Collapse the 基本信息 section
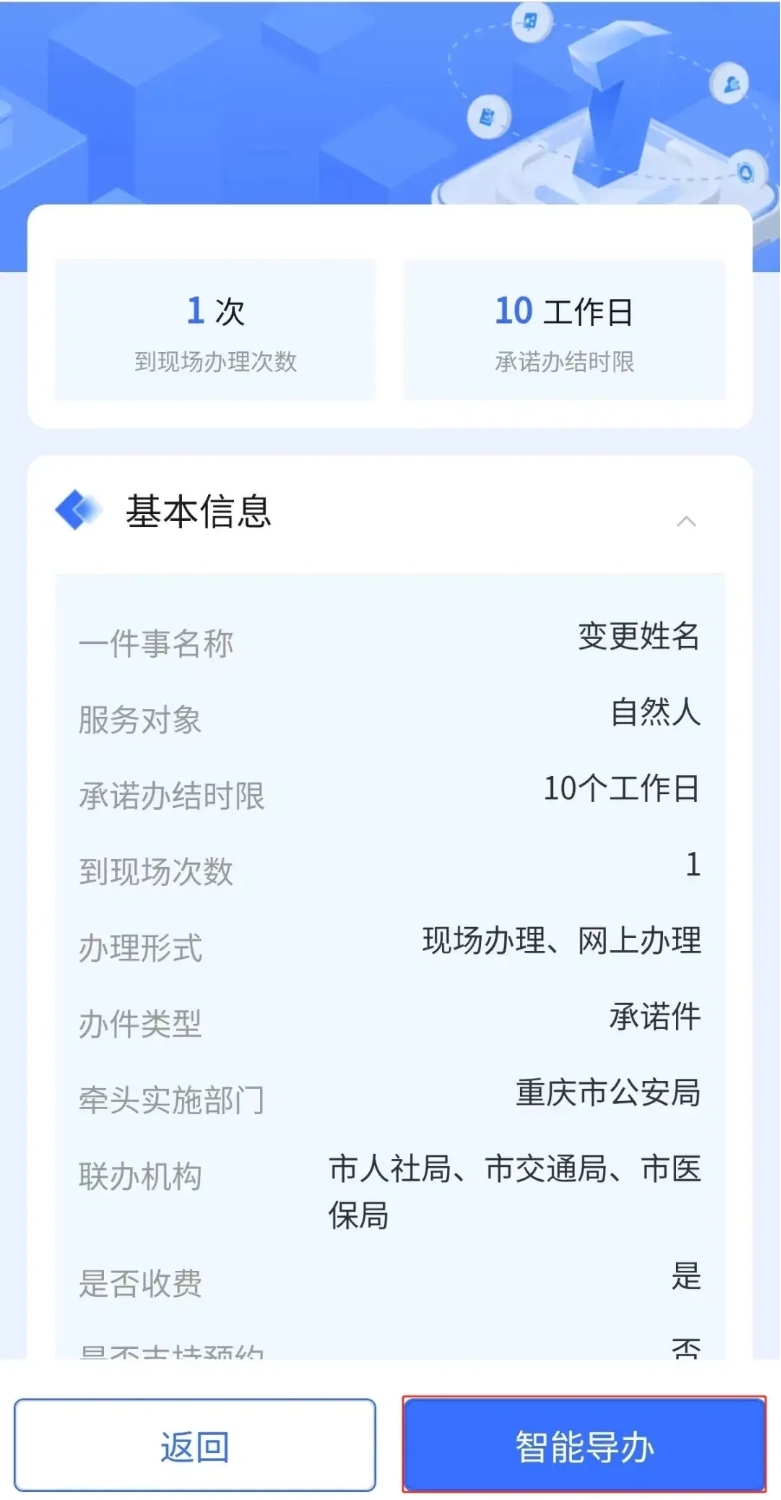 point(686,521)
